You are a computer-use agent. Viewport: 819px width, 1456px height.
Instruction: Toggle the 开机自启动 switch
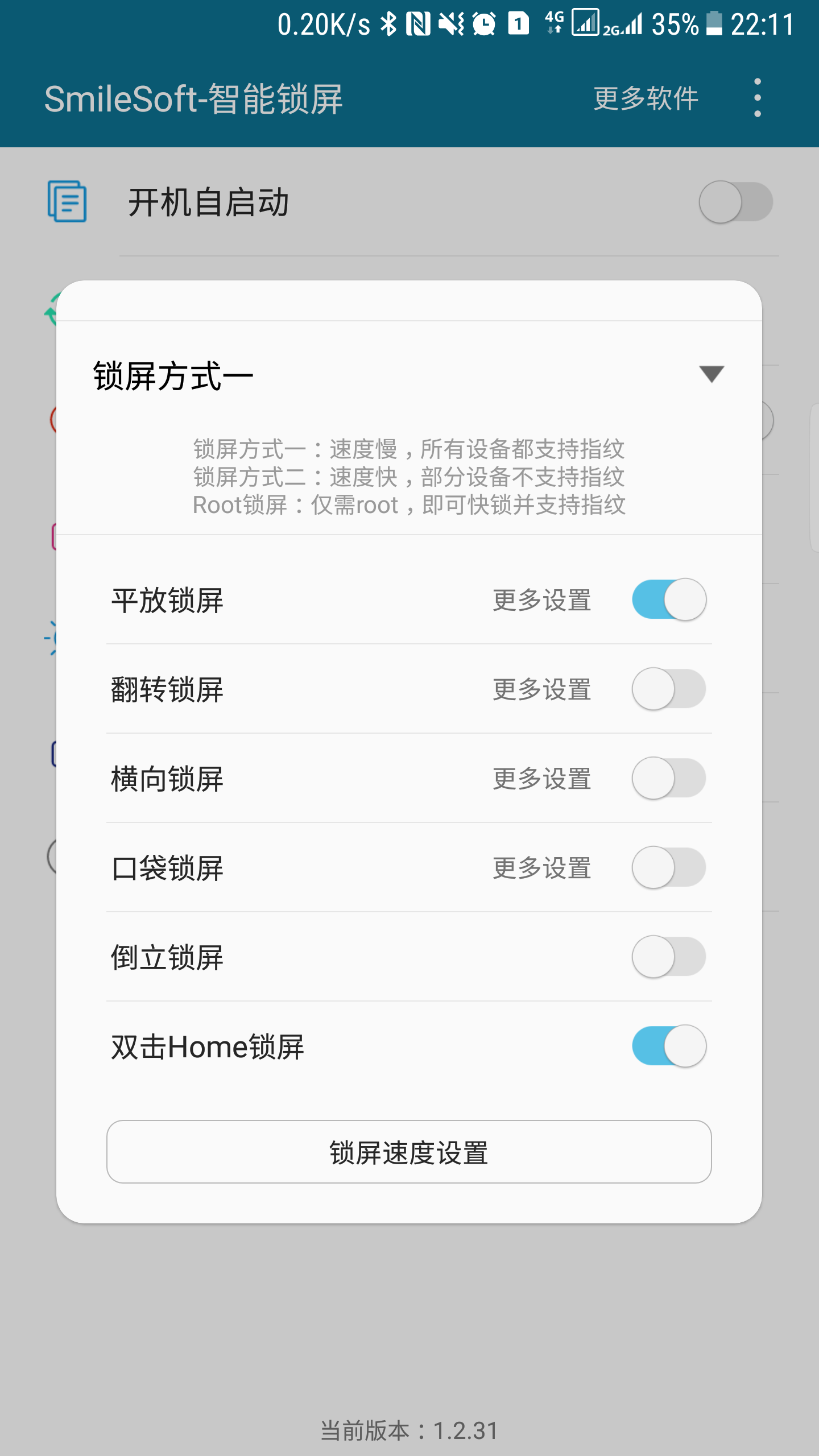pos(736,202)
